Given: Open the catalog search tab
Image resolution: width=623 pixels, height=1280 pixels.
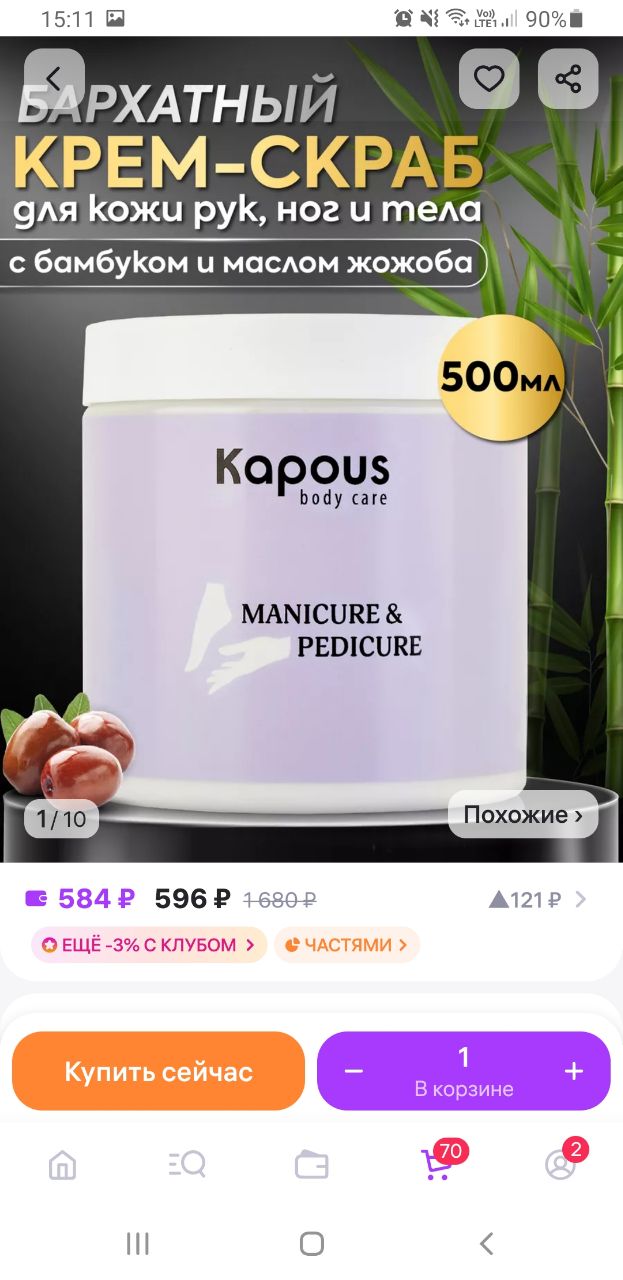Looking at the screenshot, I should point(187,1164).
